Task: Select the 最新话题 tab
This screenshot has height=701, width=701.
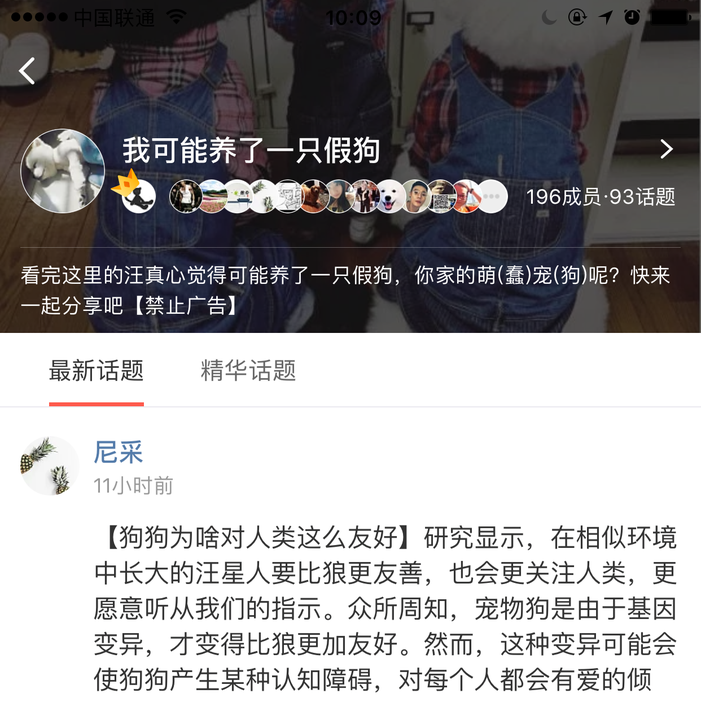Action: point(96,371)
